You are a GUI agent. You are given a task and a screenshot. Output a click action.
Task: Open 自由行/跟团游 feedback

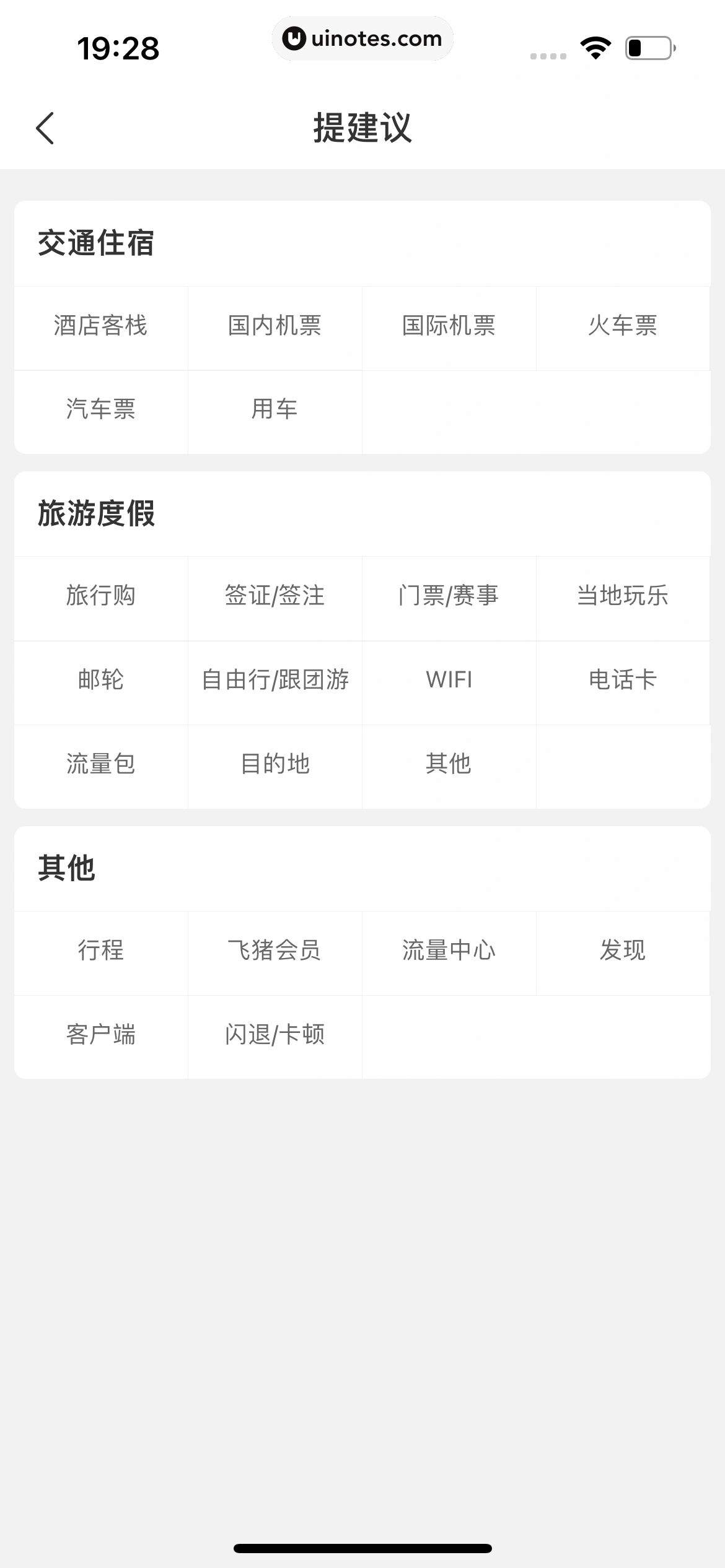point(275,680)
